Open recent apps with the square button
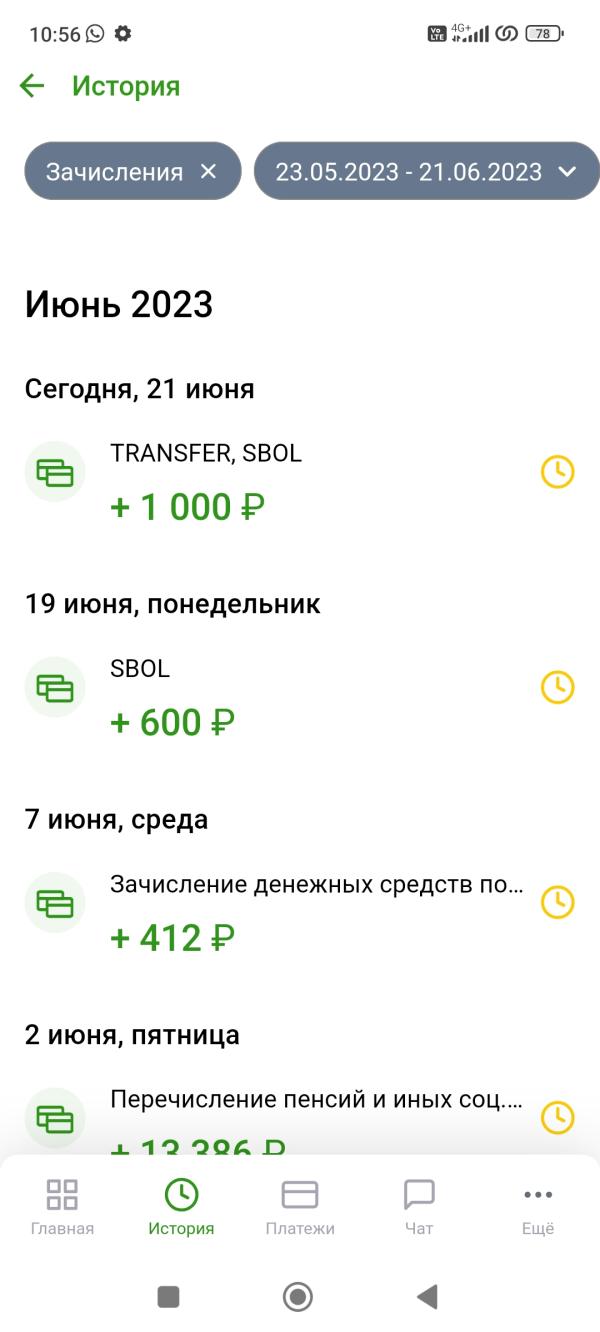 tap(169, 1297)
